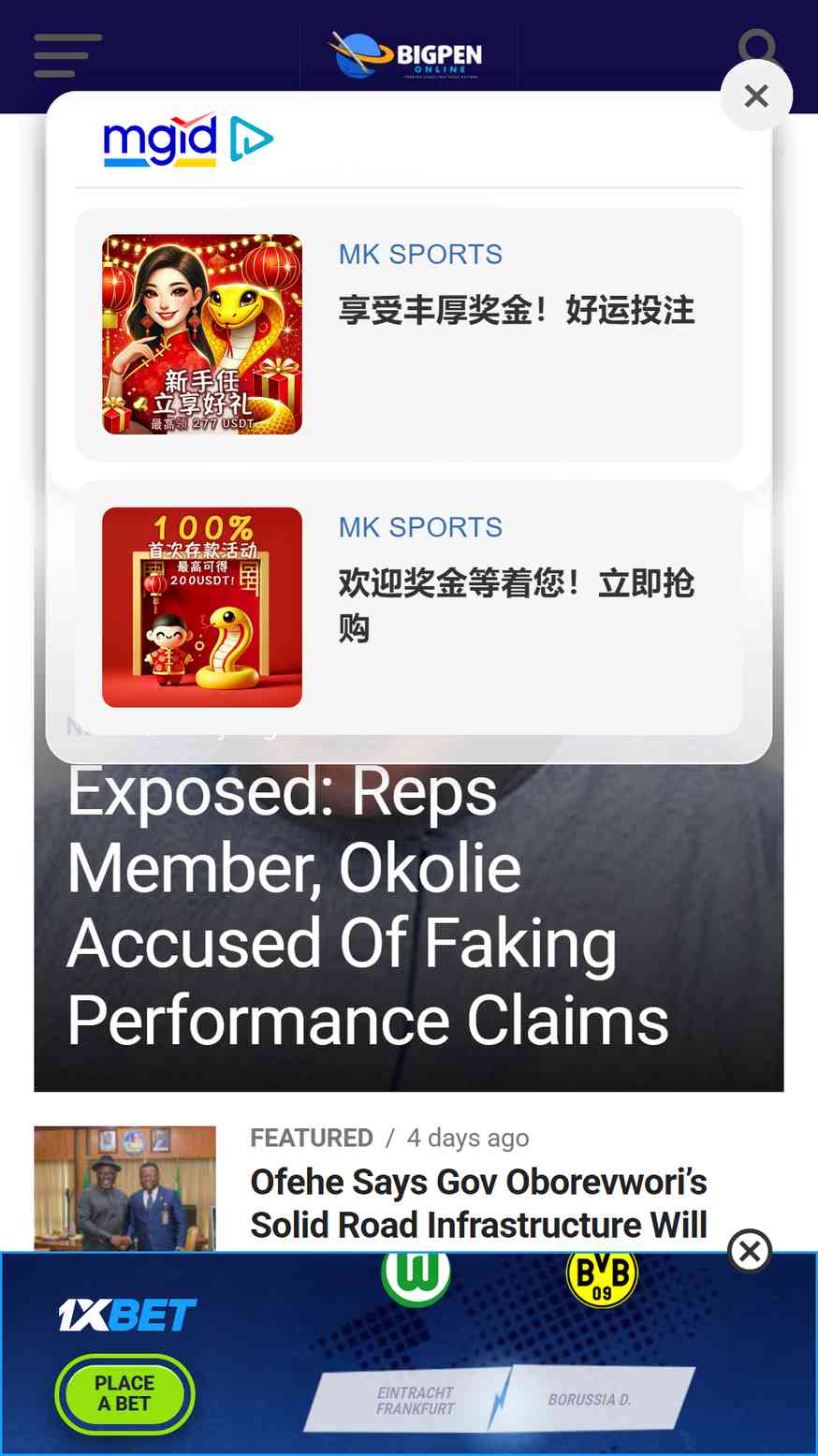Open the second MK Sports 100% bonus ad
The height and width of the screenshot is (1456, 818).
point(409,607)
